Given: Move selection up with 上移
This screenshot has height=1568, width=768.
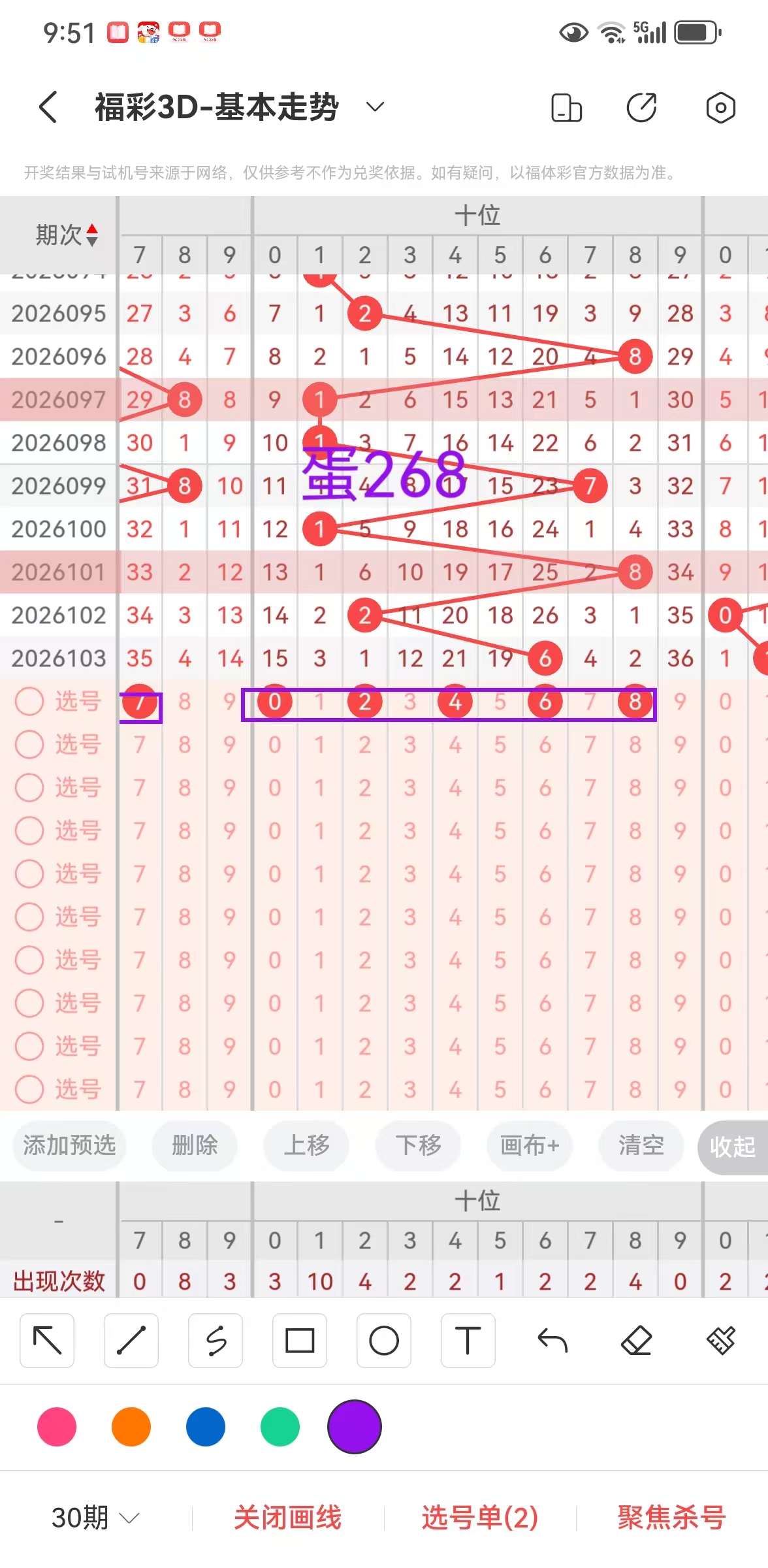Looking at the screenshot, I should tap(306, 1145).
